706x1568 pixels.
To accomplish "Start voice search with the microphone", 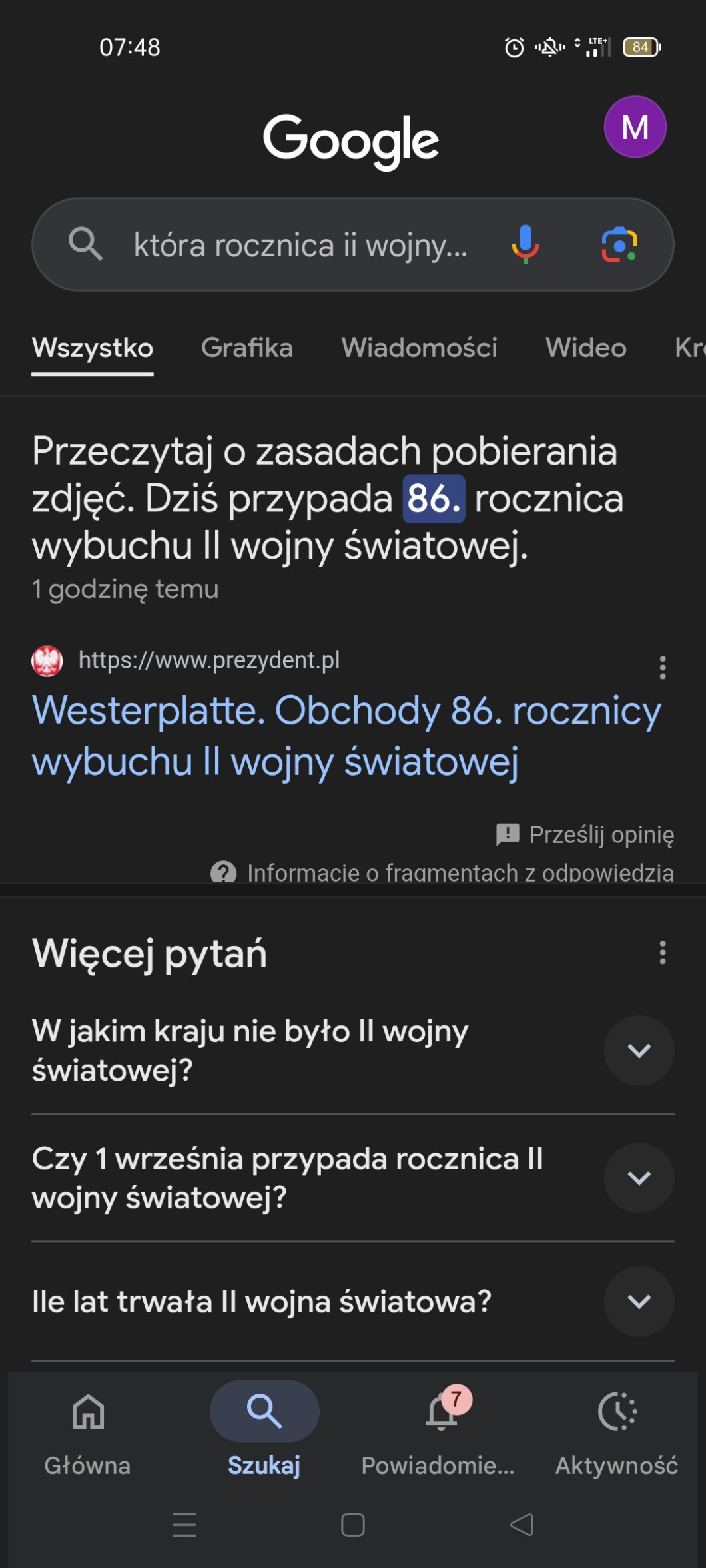I will (525, 244).
